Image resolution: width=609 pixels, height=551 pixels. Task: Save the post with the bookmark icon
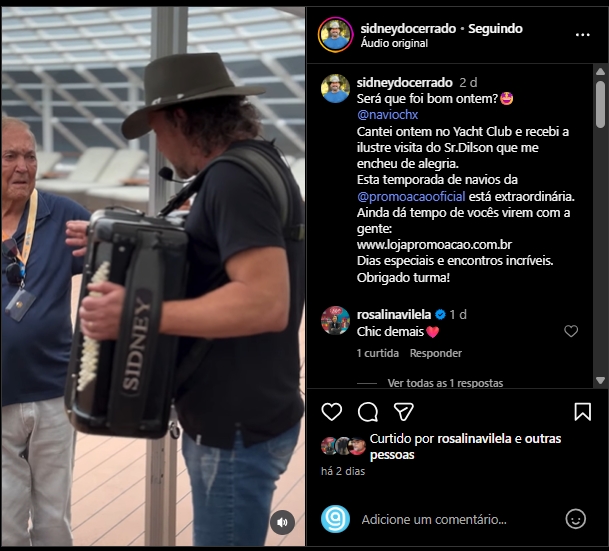tap(582, 412)
